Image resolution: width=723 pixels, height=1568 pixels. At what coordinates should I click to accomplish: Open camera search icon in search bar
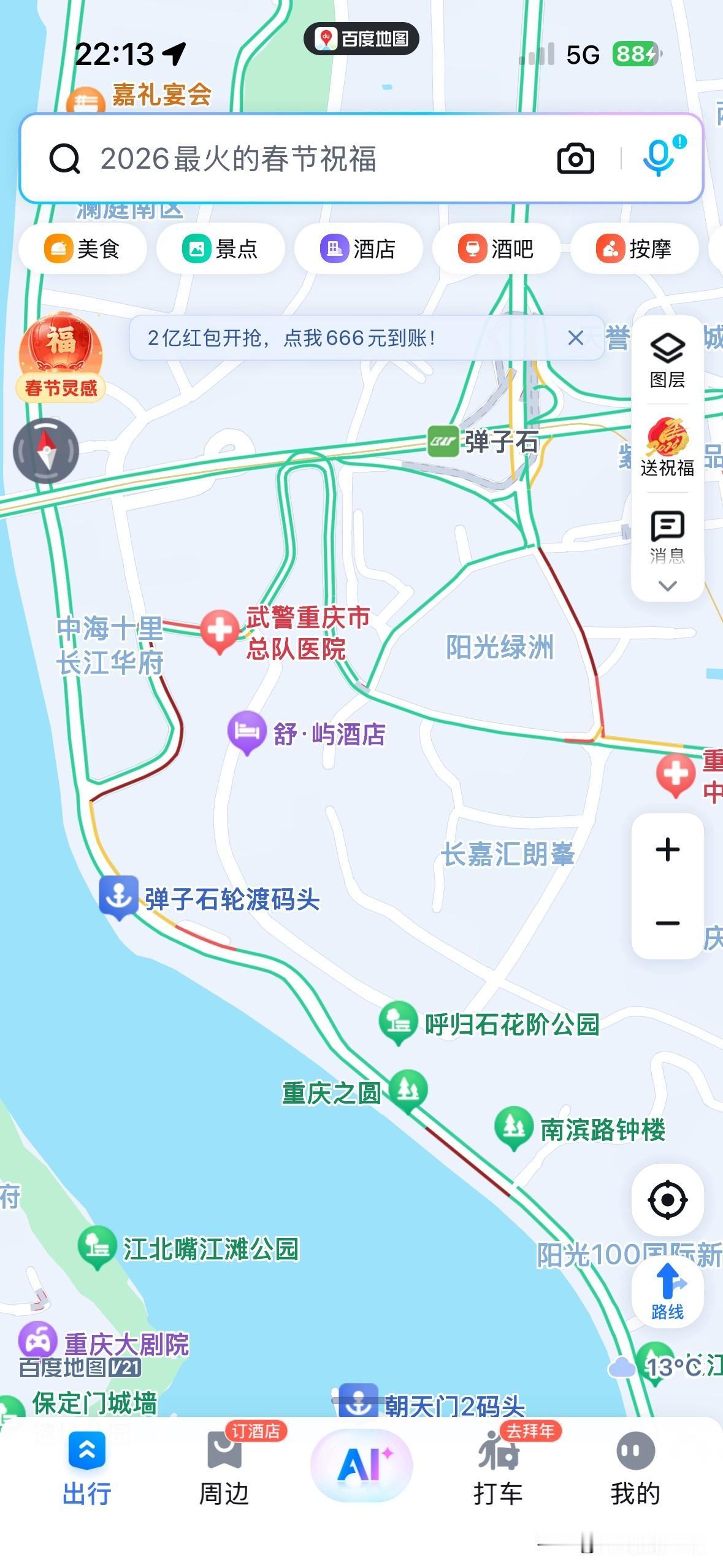[575, 159]
